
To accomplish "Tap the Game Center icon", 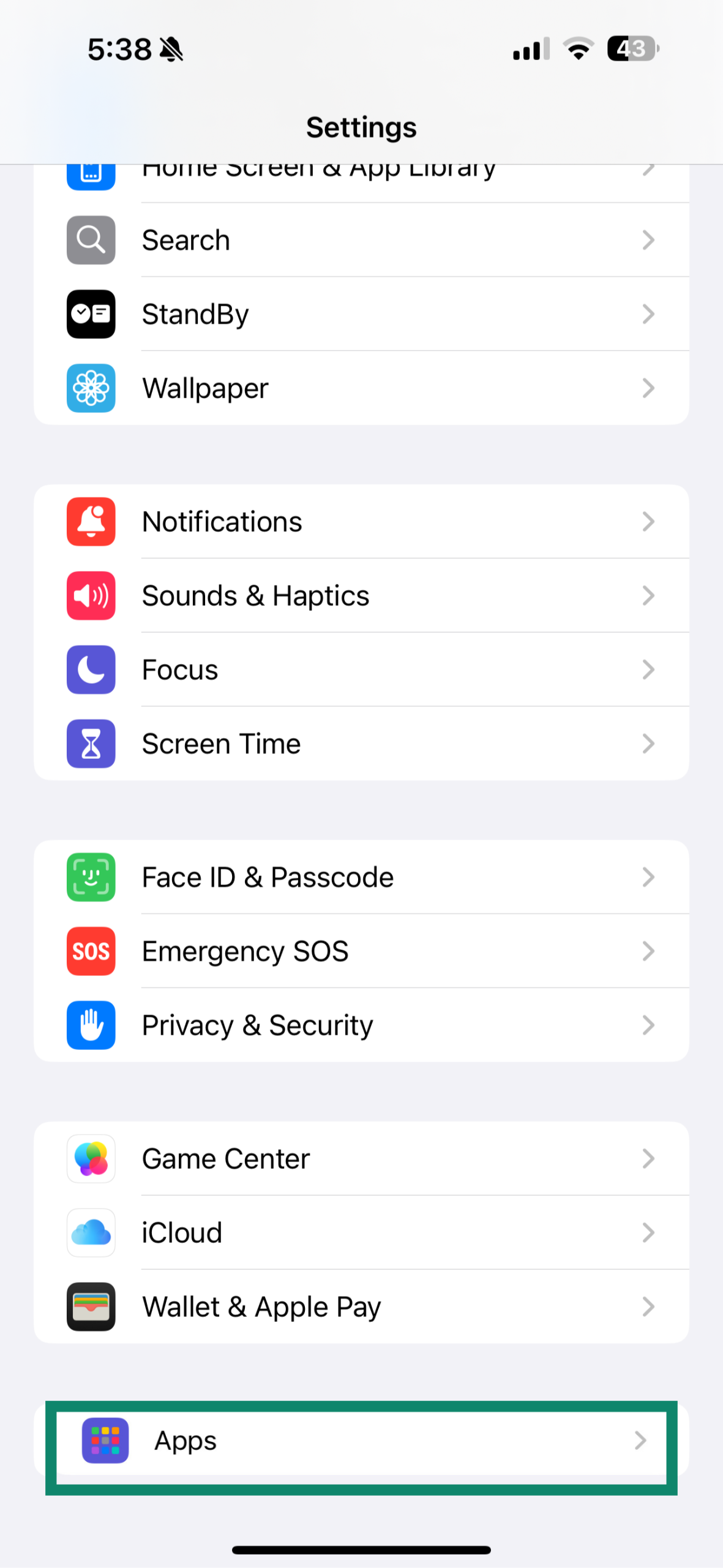I will point(91,1158).
